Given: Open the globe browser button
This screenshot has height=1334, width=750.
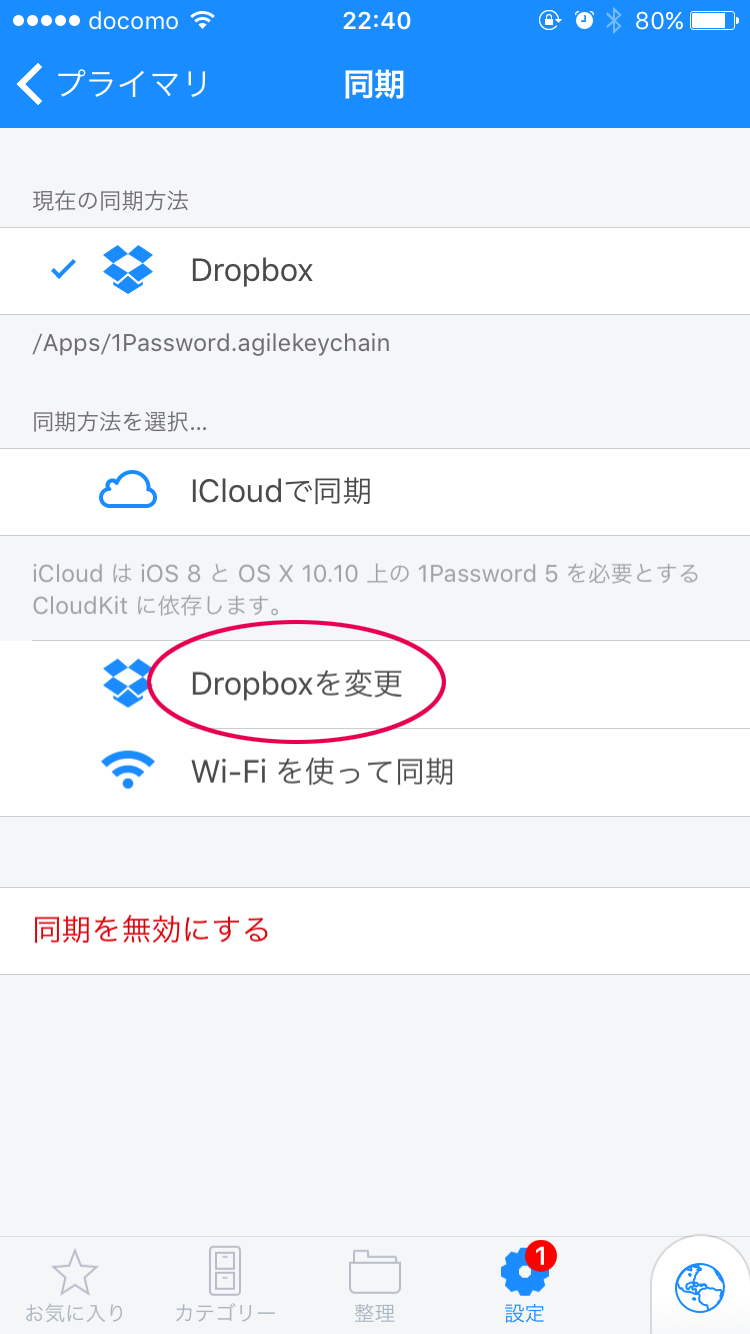Looking at the screenshot, I should 700,1288.
